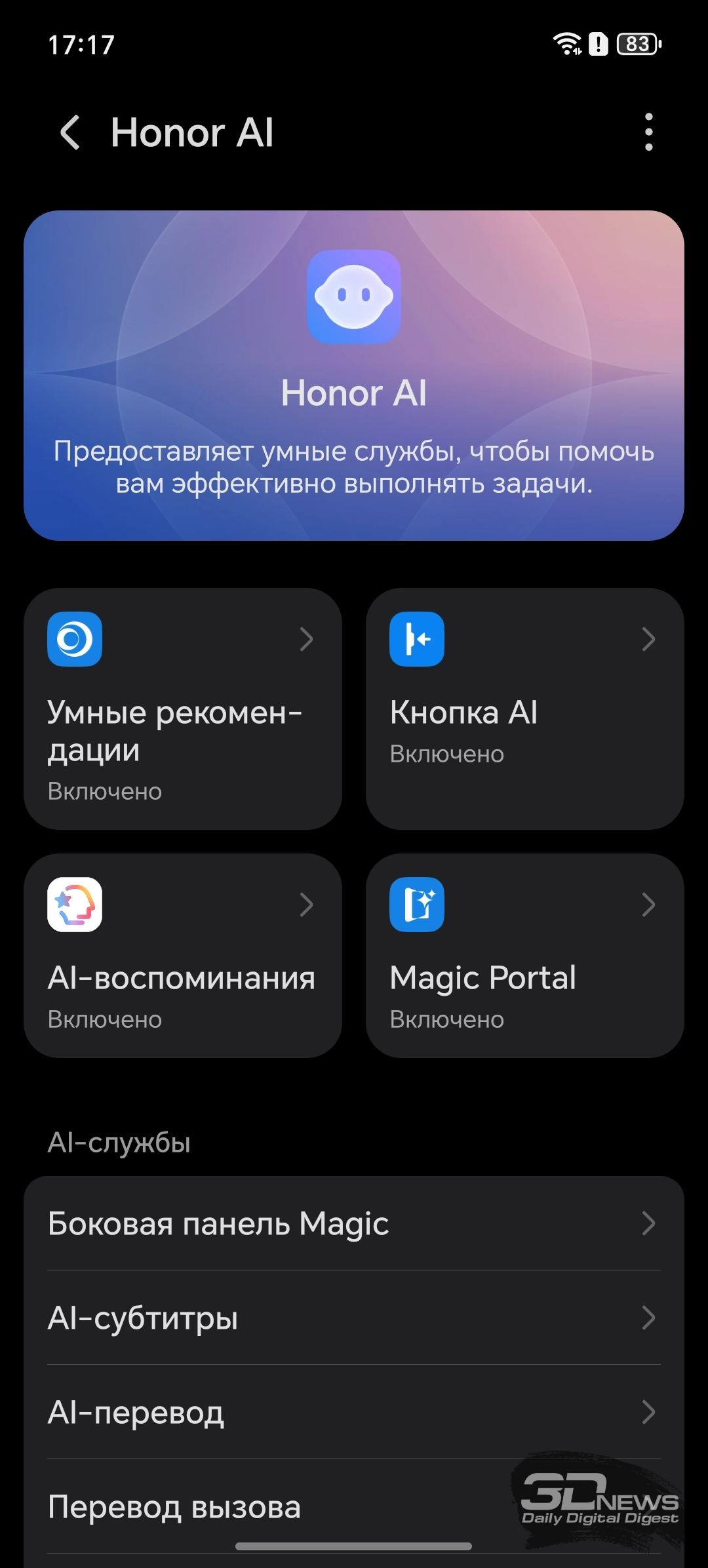Open Умные рекомендации card
The width and height of the screenshot is (708, 1568).
(182, 709)
